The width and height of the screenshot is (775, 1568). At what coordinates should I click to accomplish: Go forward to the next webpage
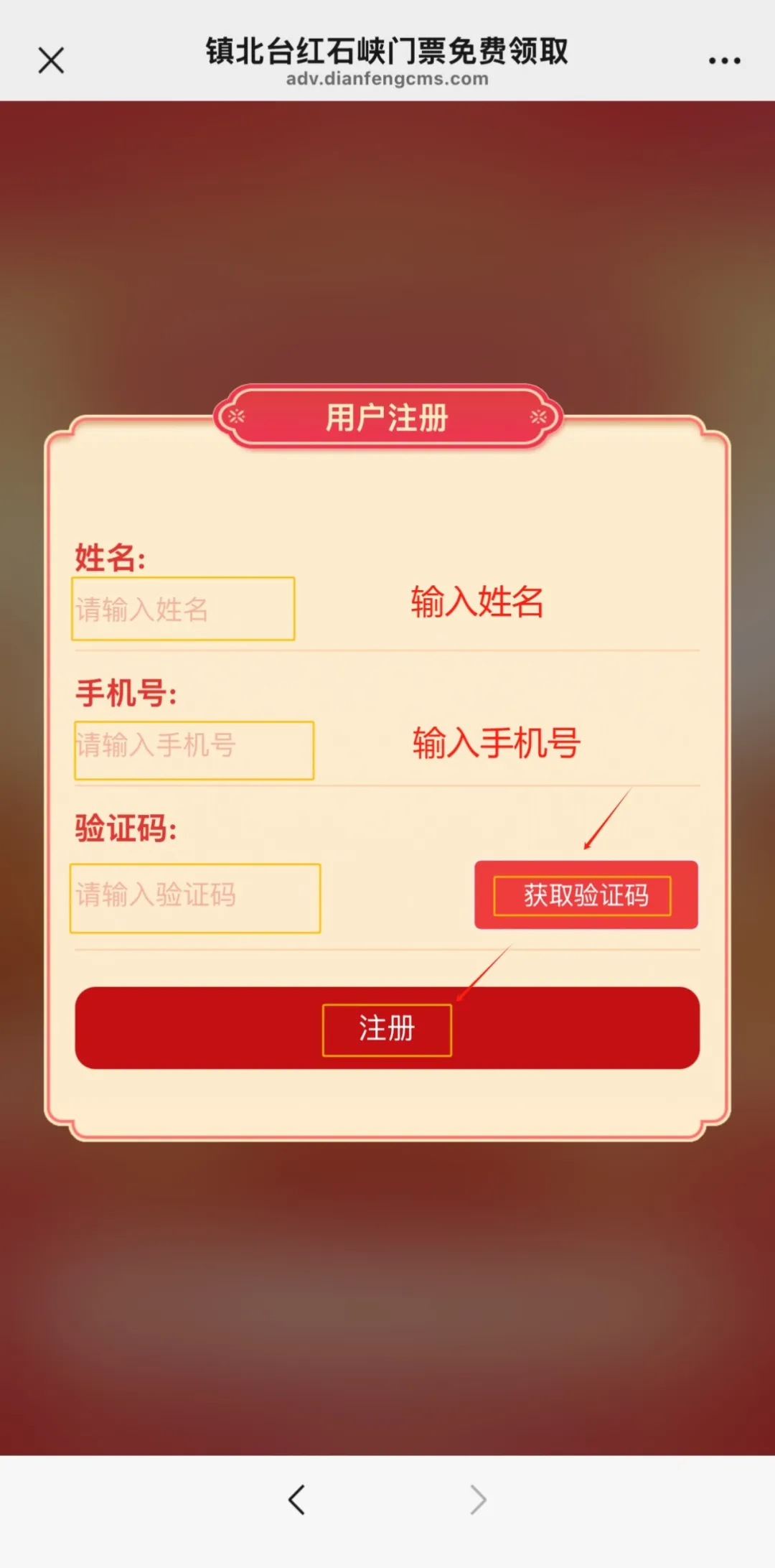478,1499
